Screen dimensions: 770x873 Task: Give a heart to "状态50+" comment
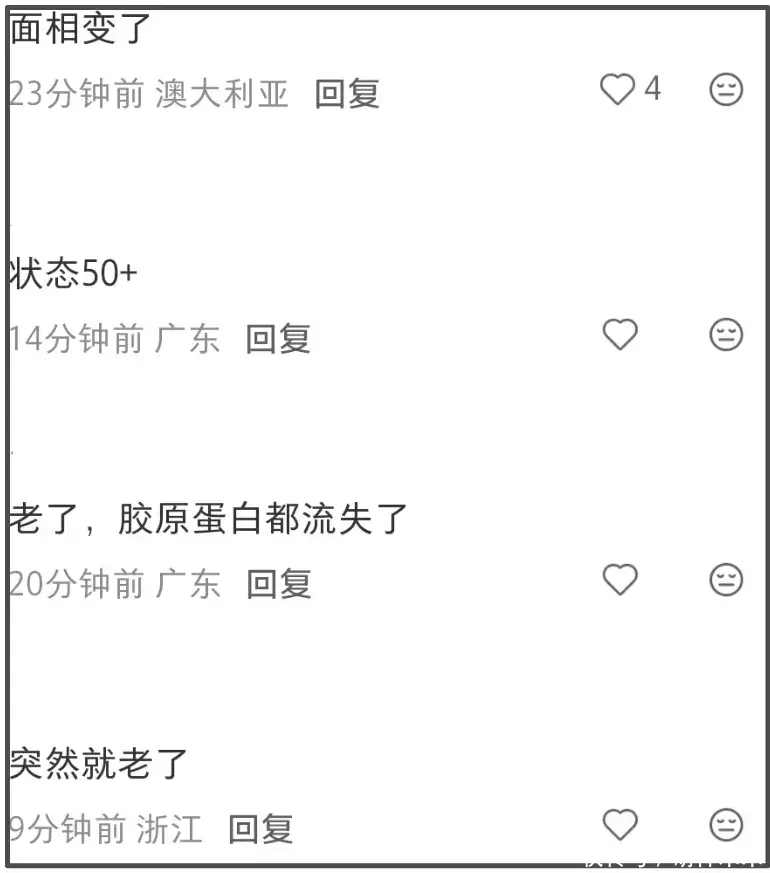pyautogui.click(x=620, y=335)
